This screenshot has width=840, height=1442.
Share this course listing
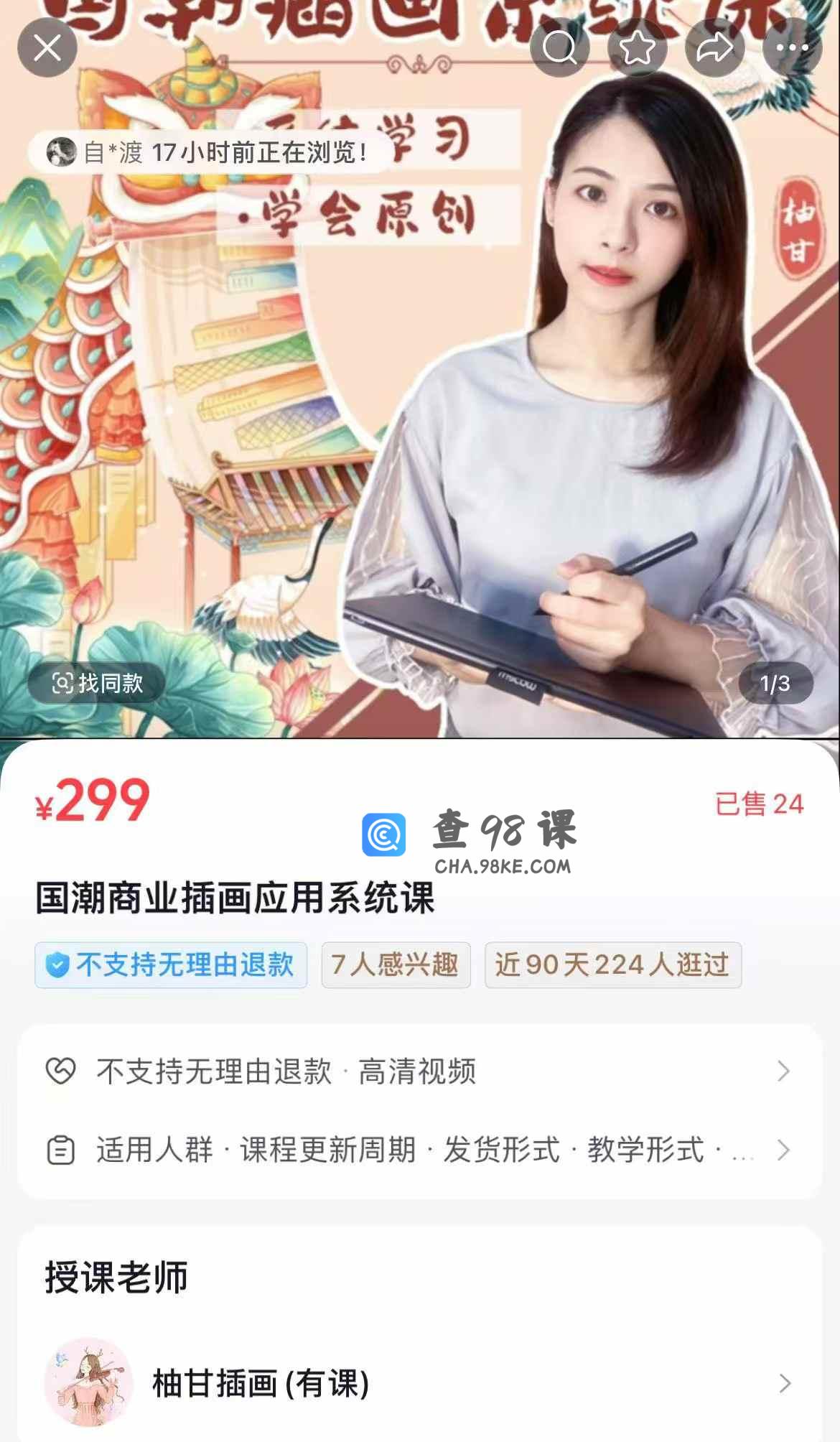tap(714, 48)
